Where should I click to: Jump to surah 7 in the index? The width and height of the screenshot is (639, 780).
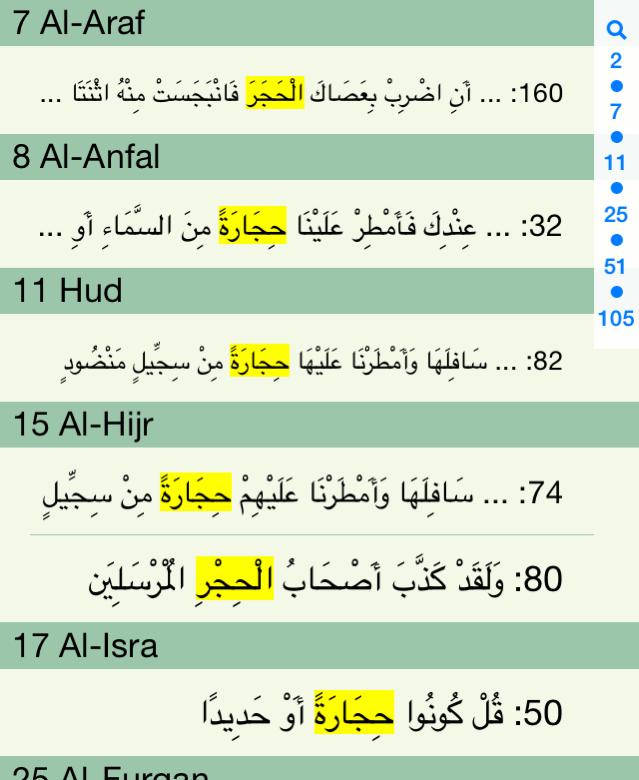pos(616,111)
